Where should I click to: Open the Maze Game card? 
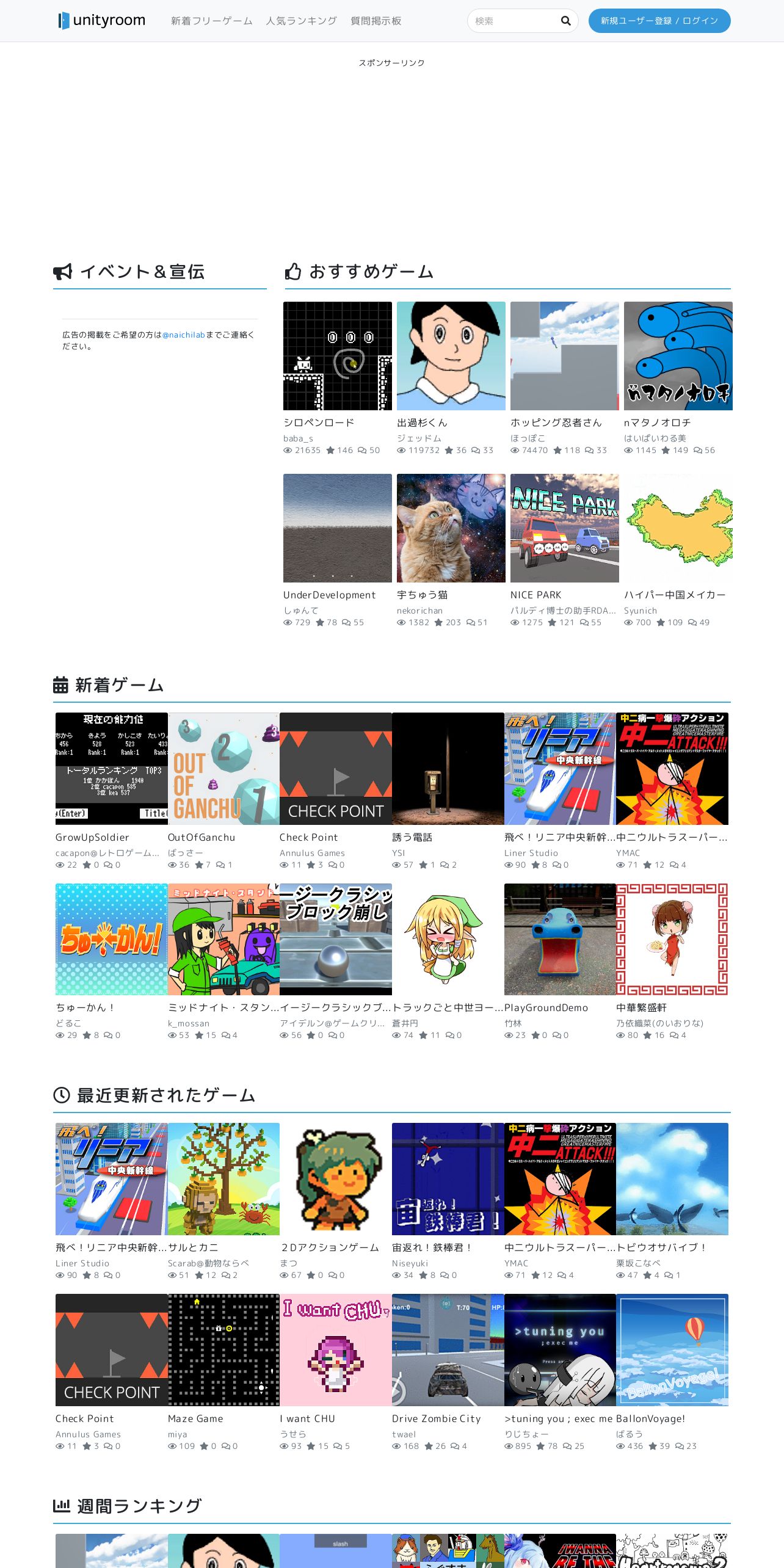pos(223,1350)
